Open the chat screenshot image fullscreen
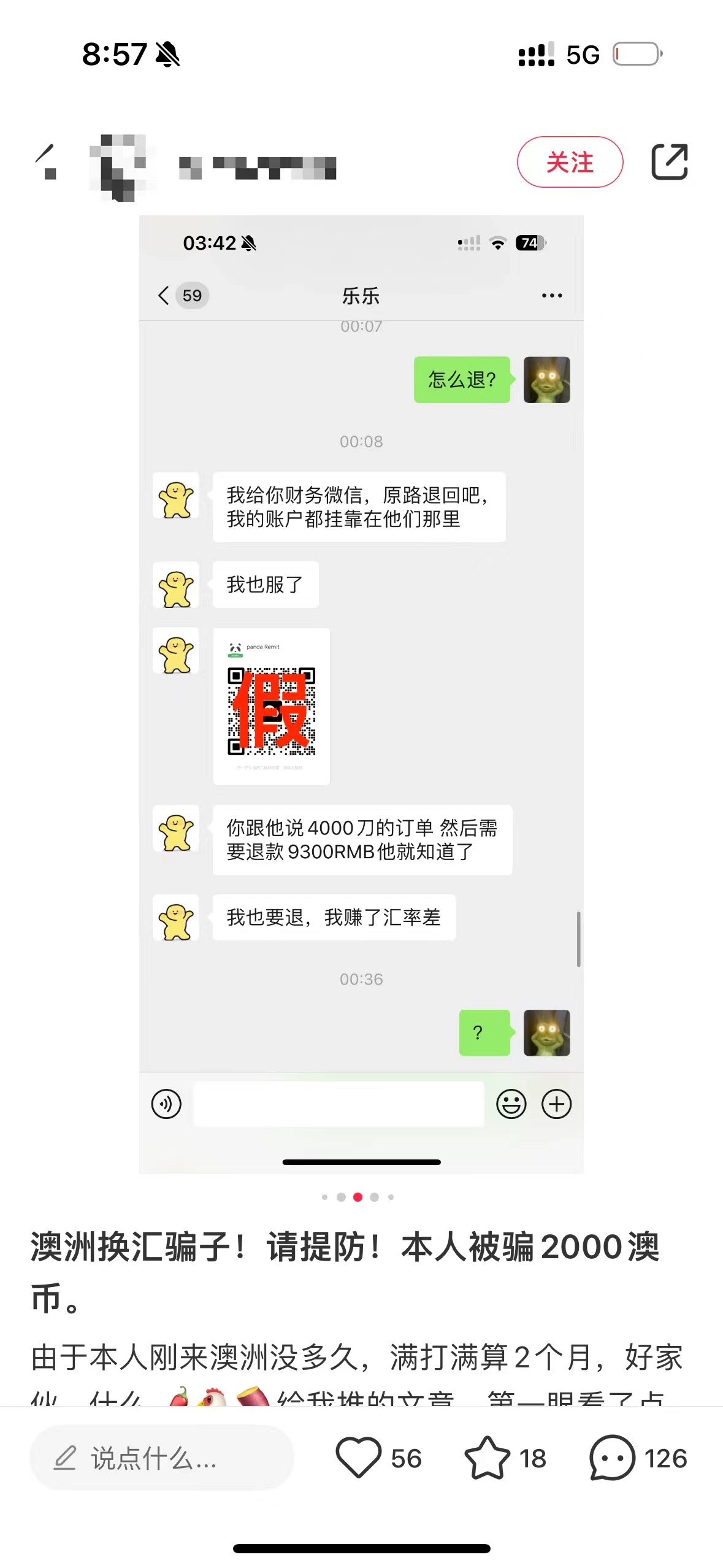Viewport: 723px width, 1568px height. point(361,693)
